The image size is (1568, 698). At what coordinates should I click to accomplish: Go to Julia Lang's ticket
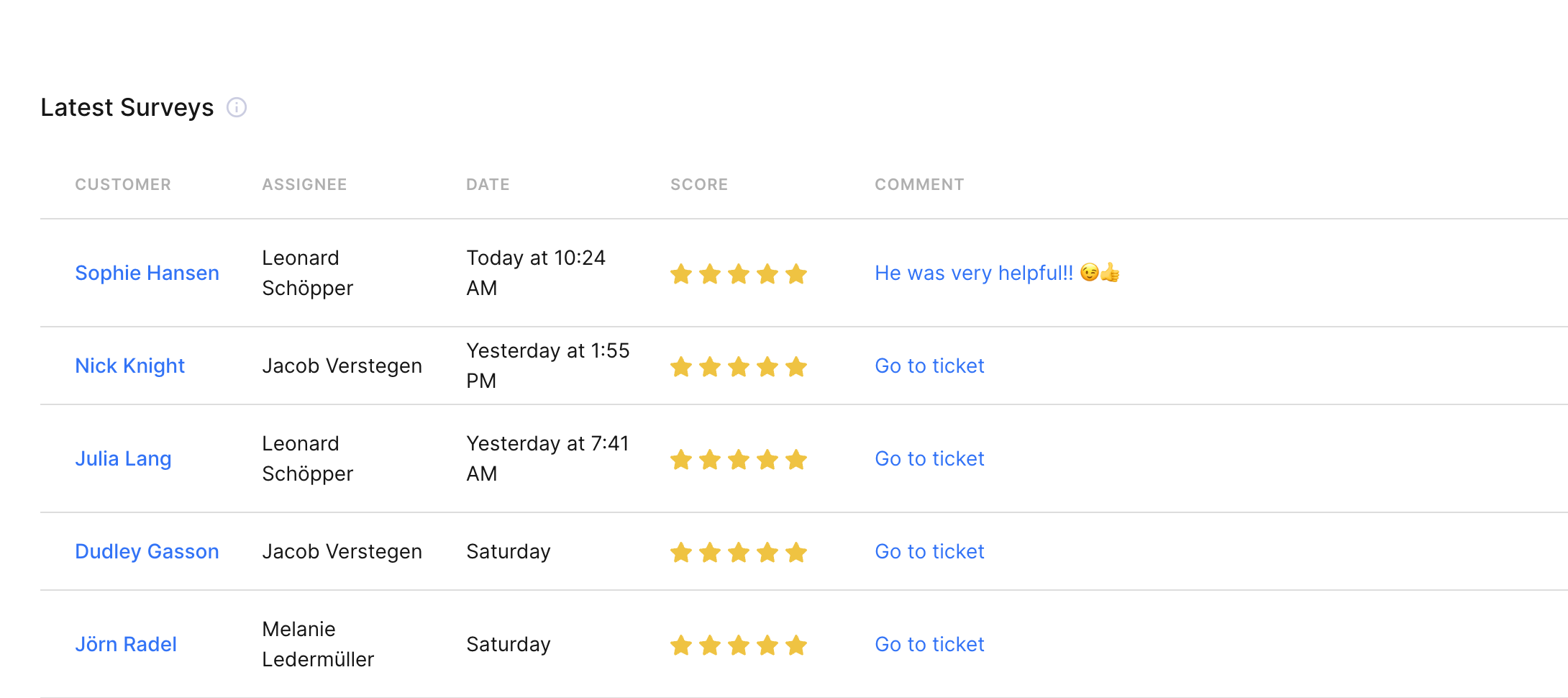point(929,459)
